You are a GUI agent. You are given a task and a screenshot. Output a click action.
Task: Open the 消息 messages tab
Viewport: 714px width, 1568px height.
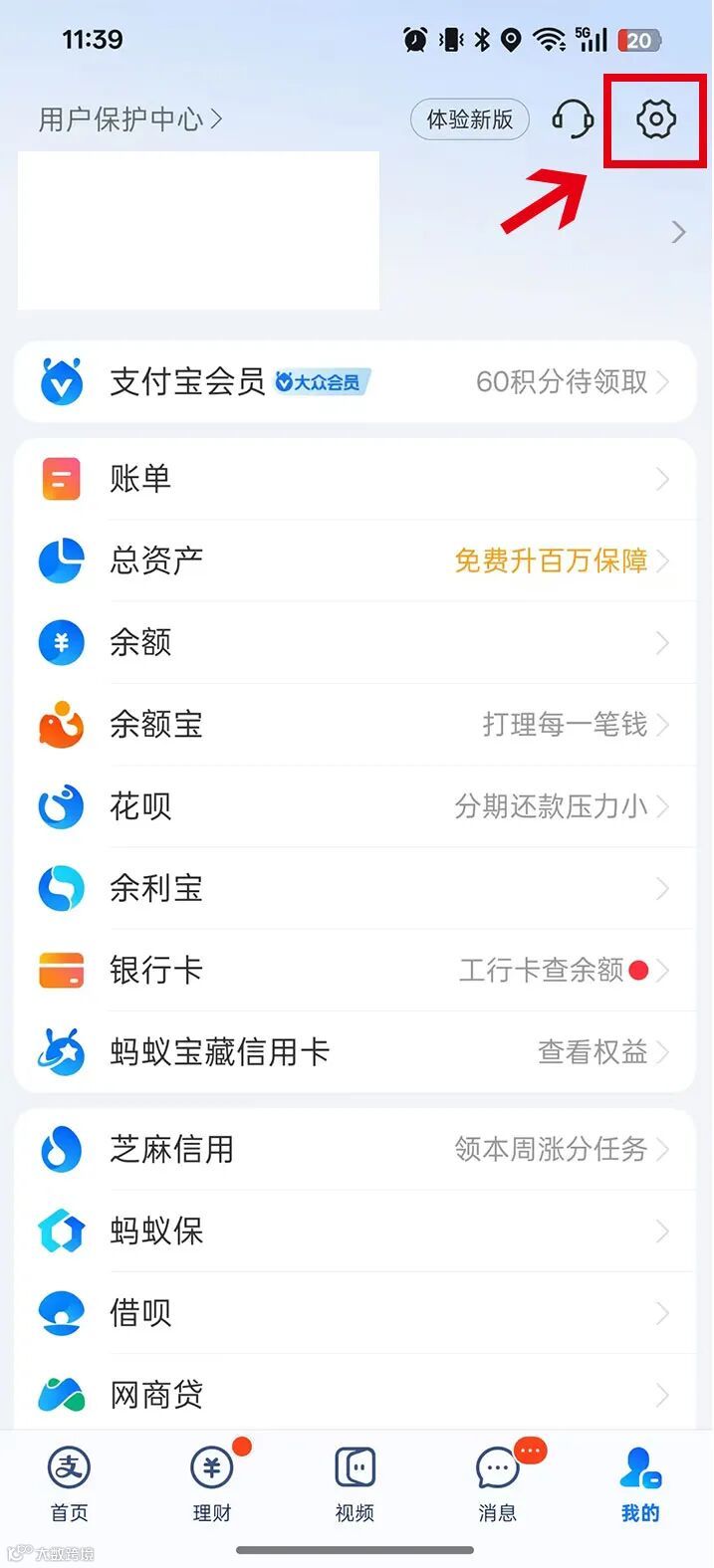point(497,1483)
